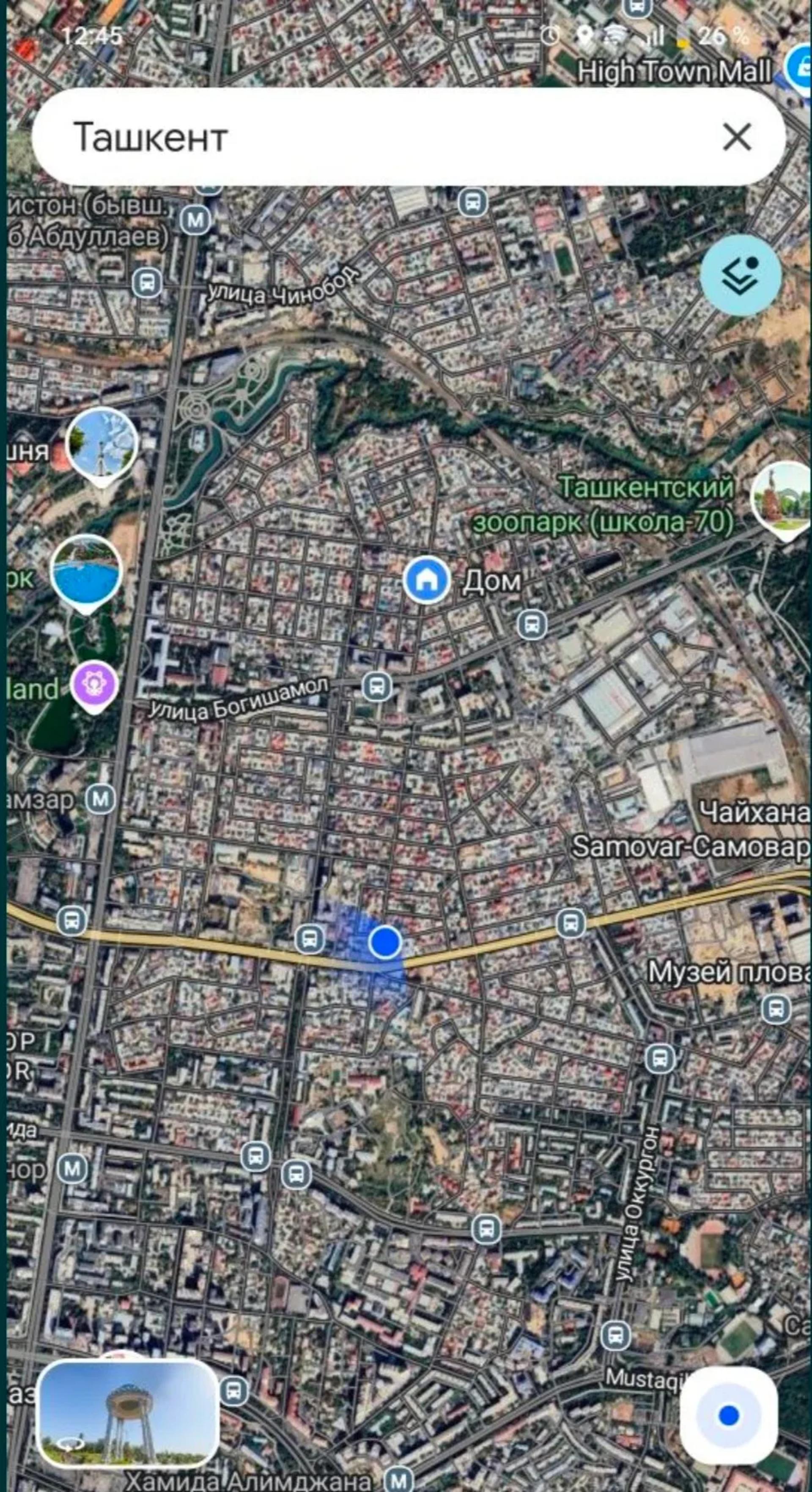Viewport: 812px width, 1492px height.
Task: Select the Дом home marker
Action: (427, 580)
